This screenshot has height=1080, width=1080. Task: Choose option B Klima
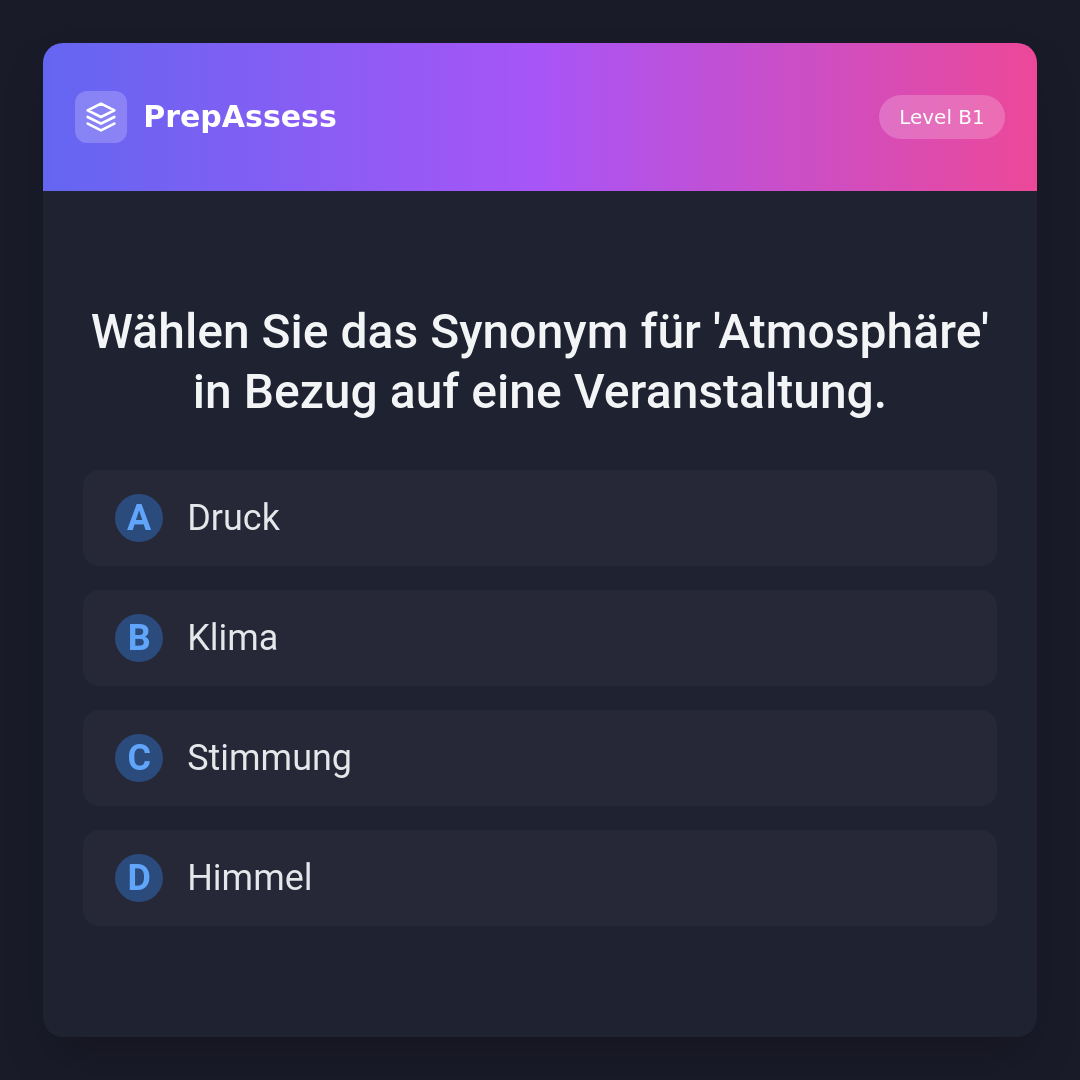pos(539,638)
